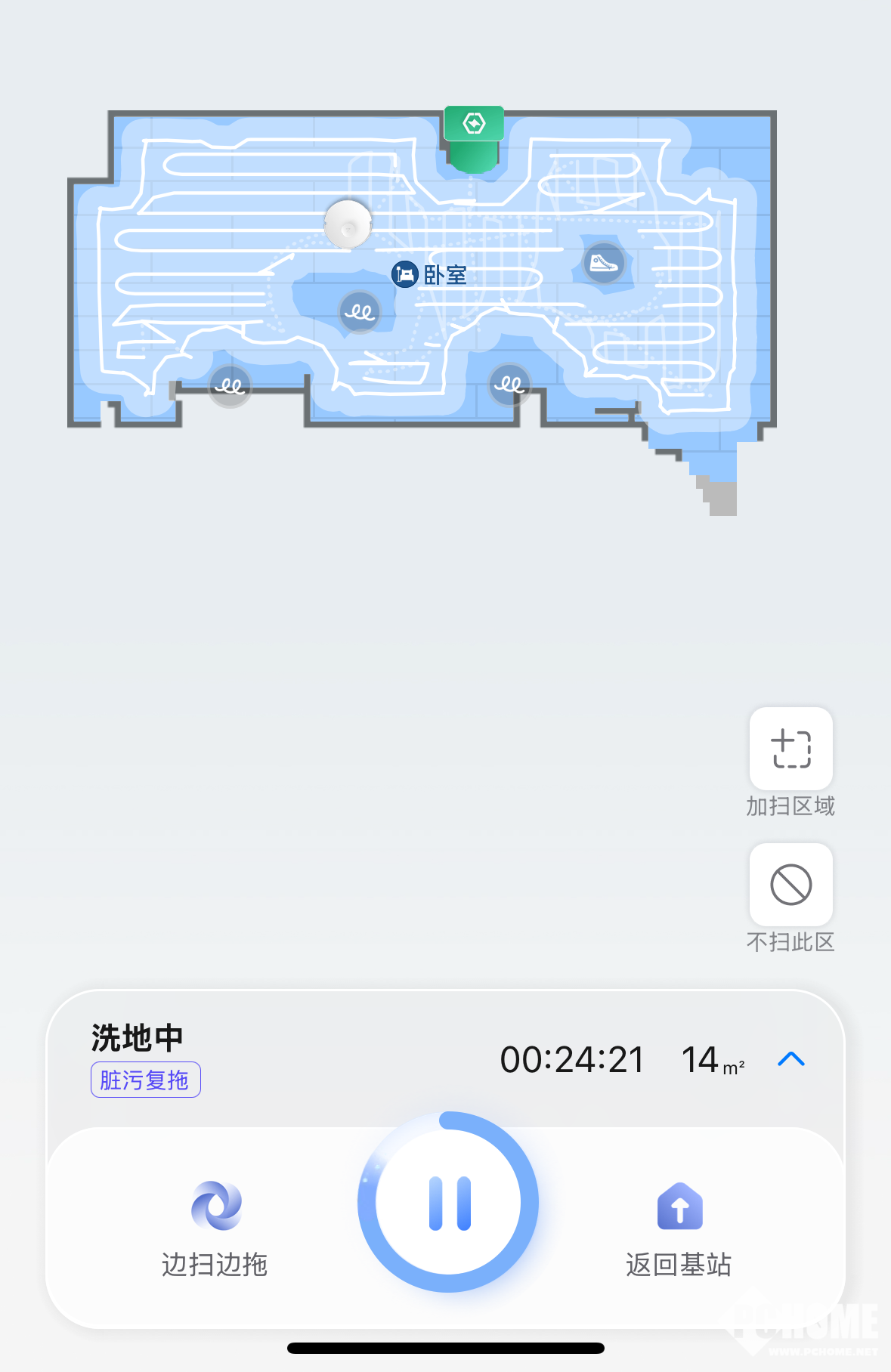Viewport: 891px width, 1372px height.
Task: Select 不扫此区 to exclude this area
Action: pyautogui.click(x=790, y=885)
